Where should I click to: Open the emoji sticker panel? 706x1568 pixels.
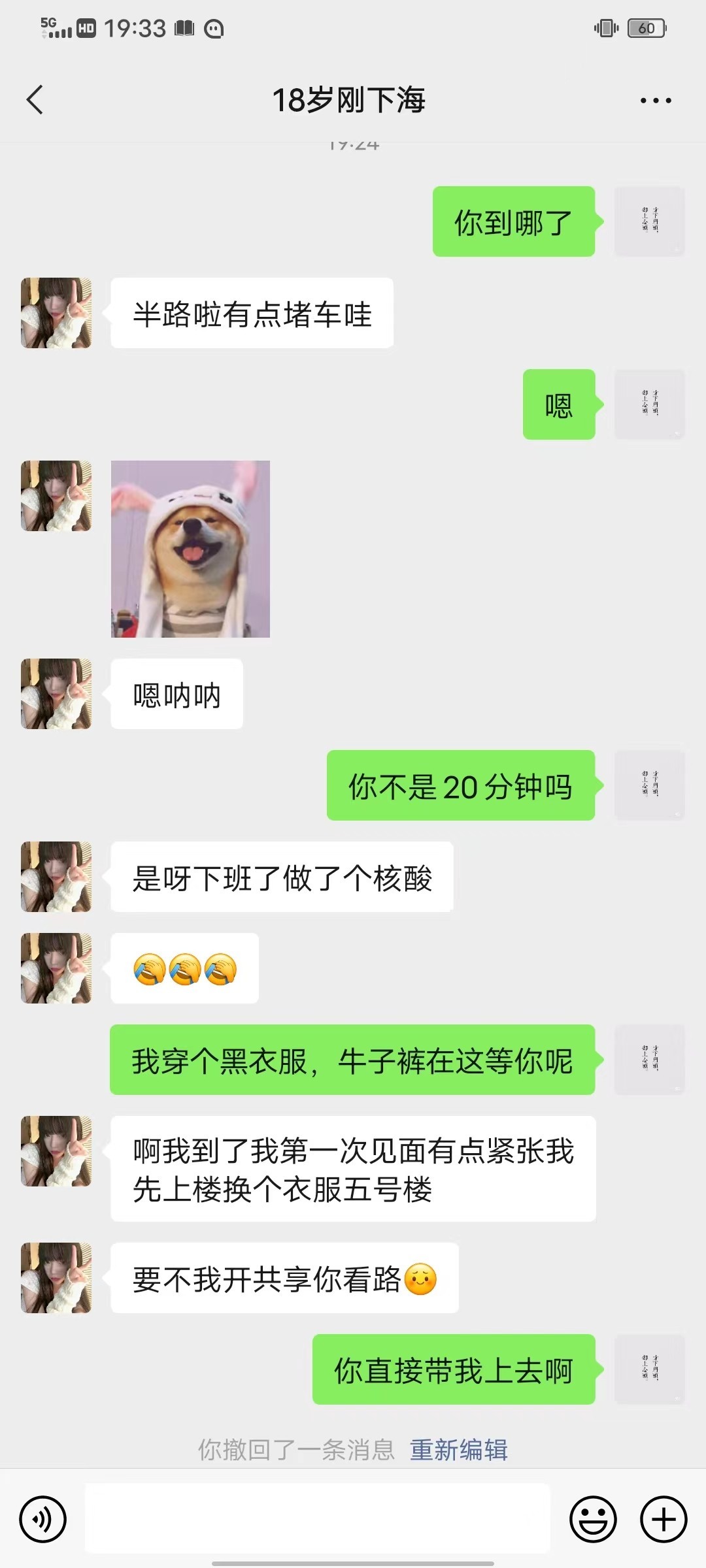click(593, 1520)
